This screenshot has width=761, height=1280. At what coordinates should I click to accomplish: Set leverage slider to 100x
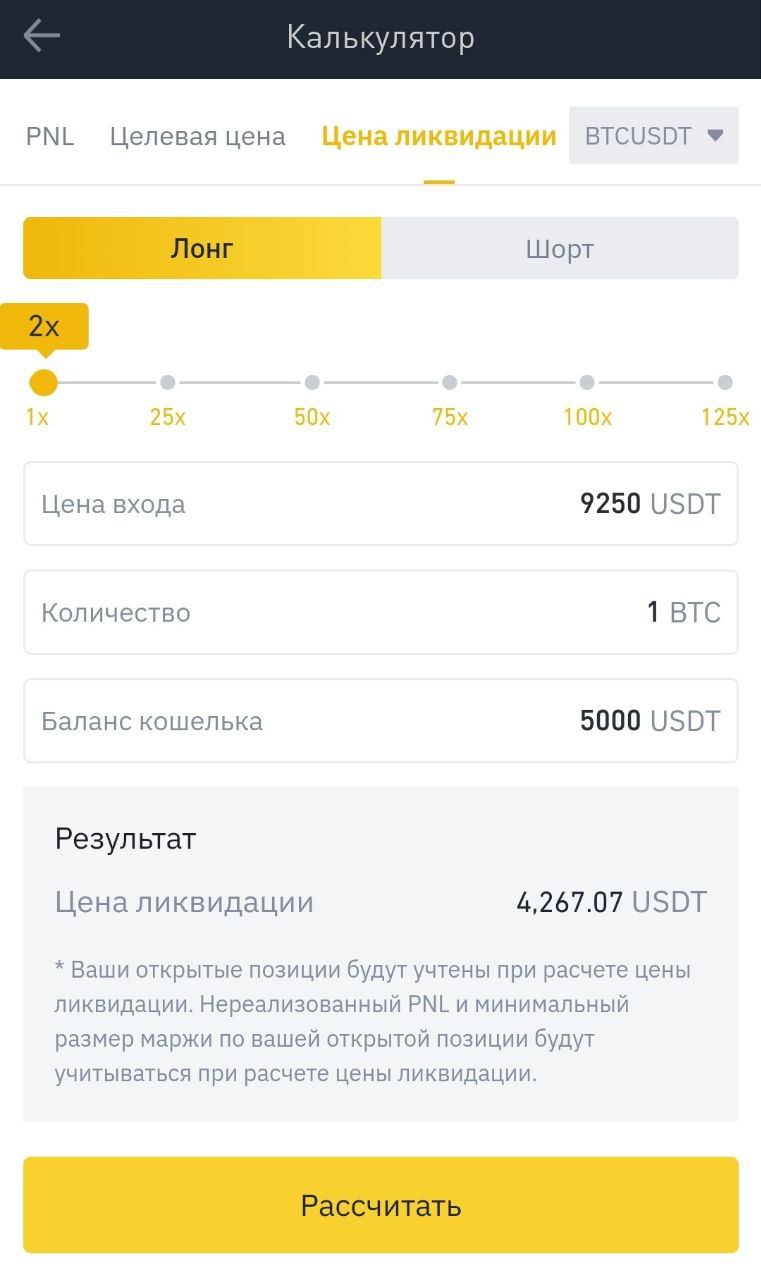click(x=587, y=382)
